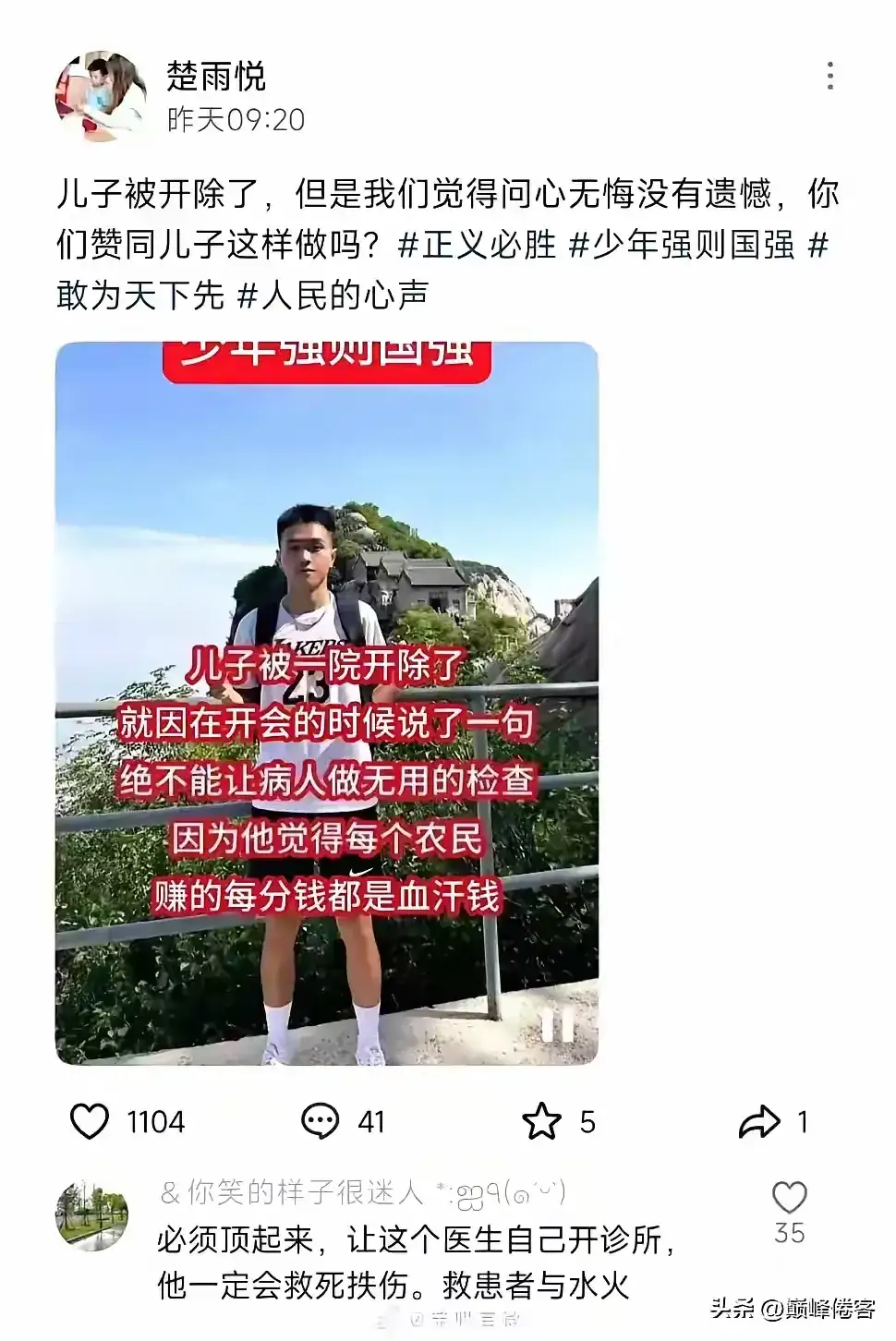Open hashtag #人民的心声
The width and height of the screenshot is (896, 1341).
click(333, 295)
